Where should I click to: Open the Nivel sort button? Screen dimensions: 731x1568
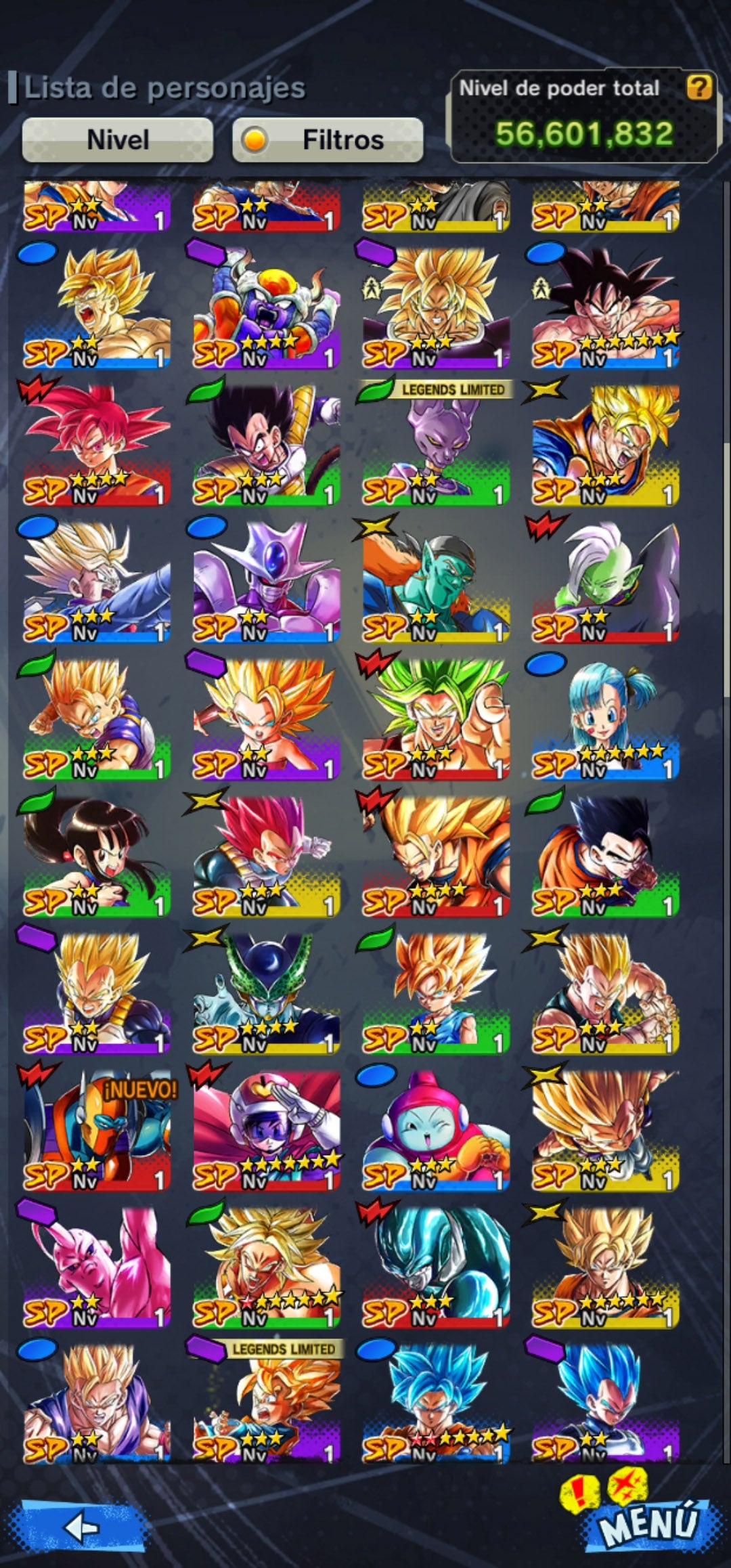(x=118, y=140)
